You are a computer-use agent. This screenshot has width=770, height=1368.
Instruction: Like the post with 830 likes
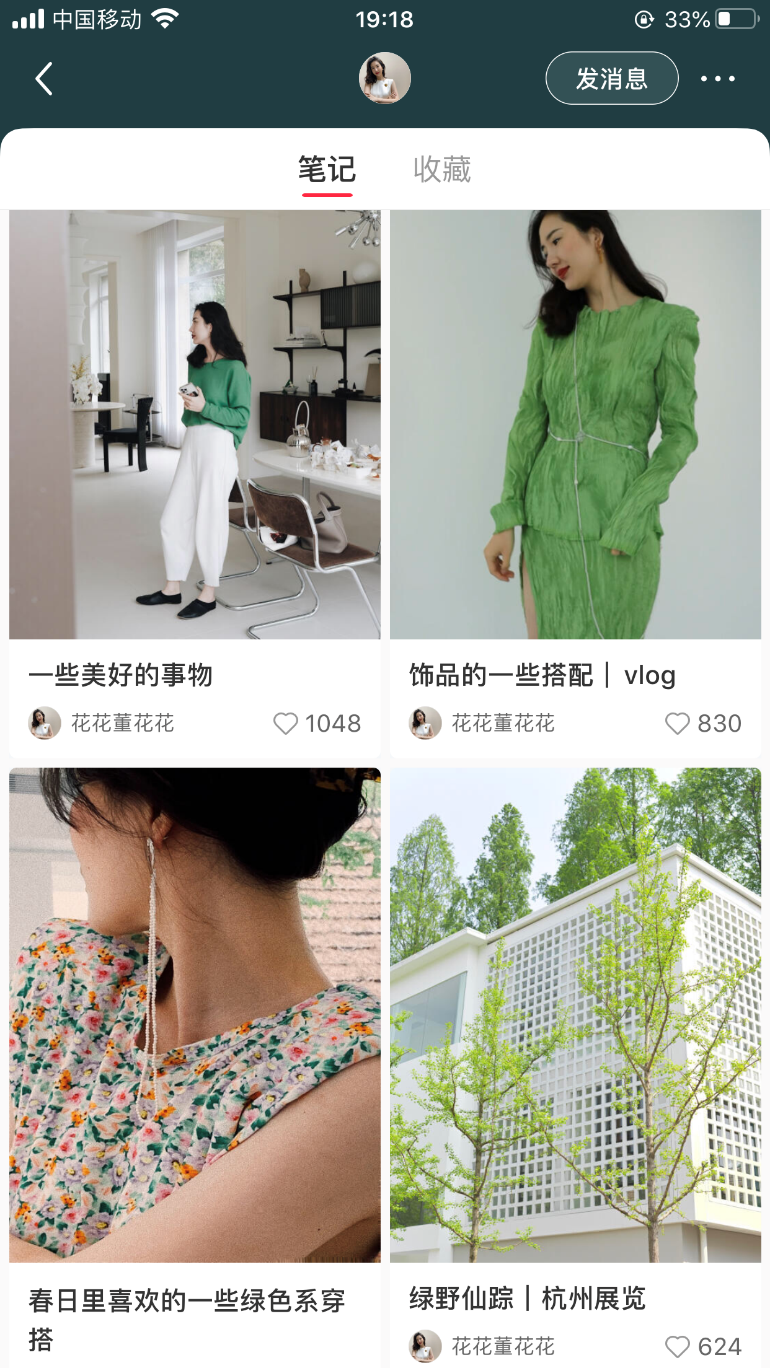coord(678,723)
